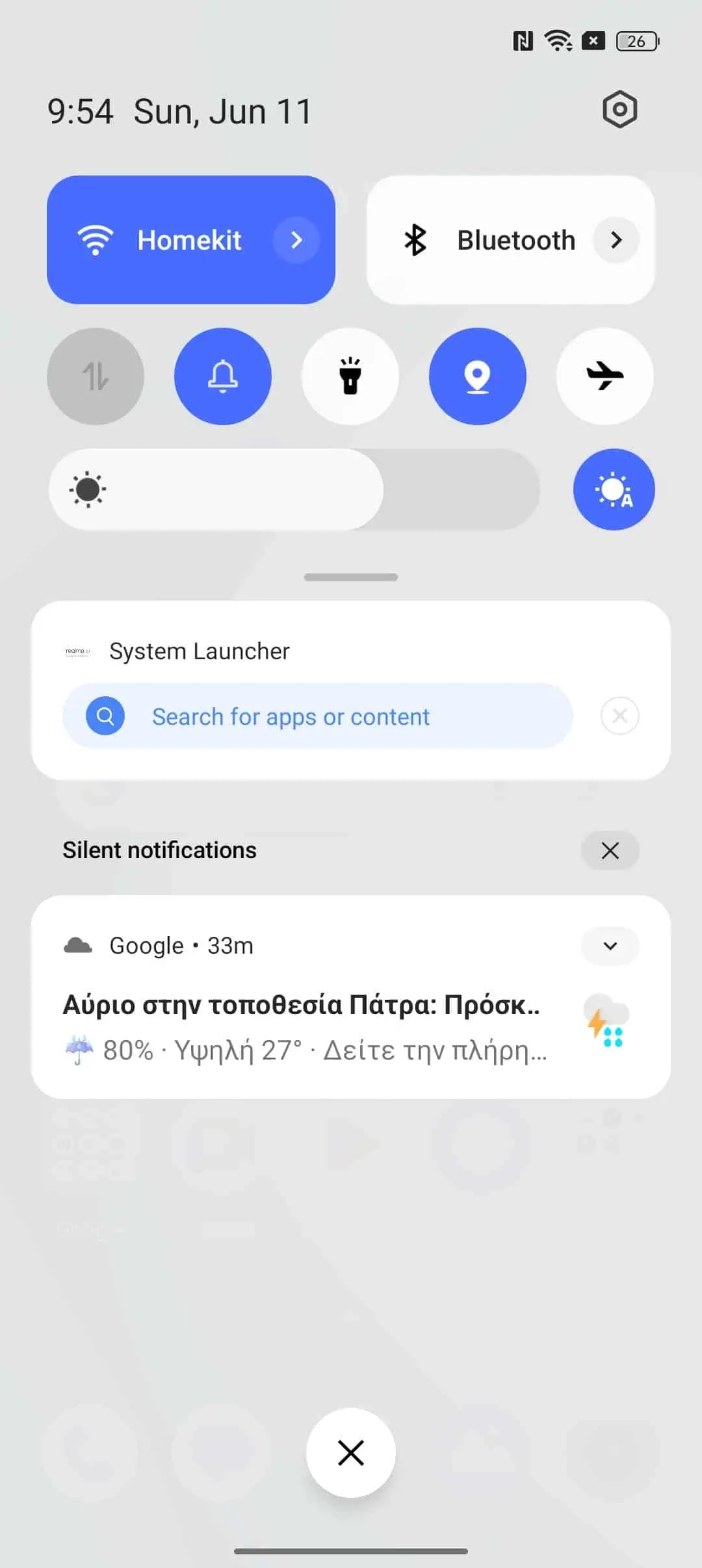Turn on the flashlight

[x=350, y=376]
